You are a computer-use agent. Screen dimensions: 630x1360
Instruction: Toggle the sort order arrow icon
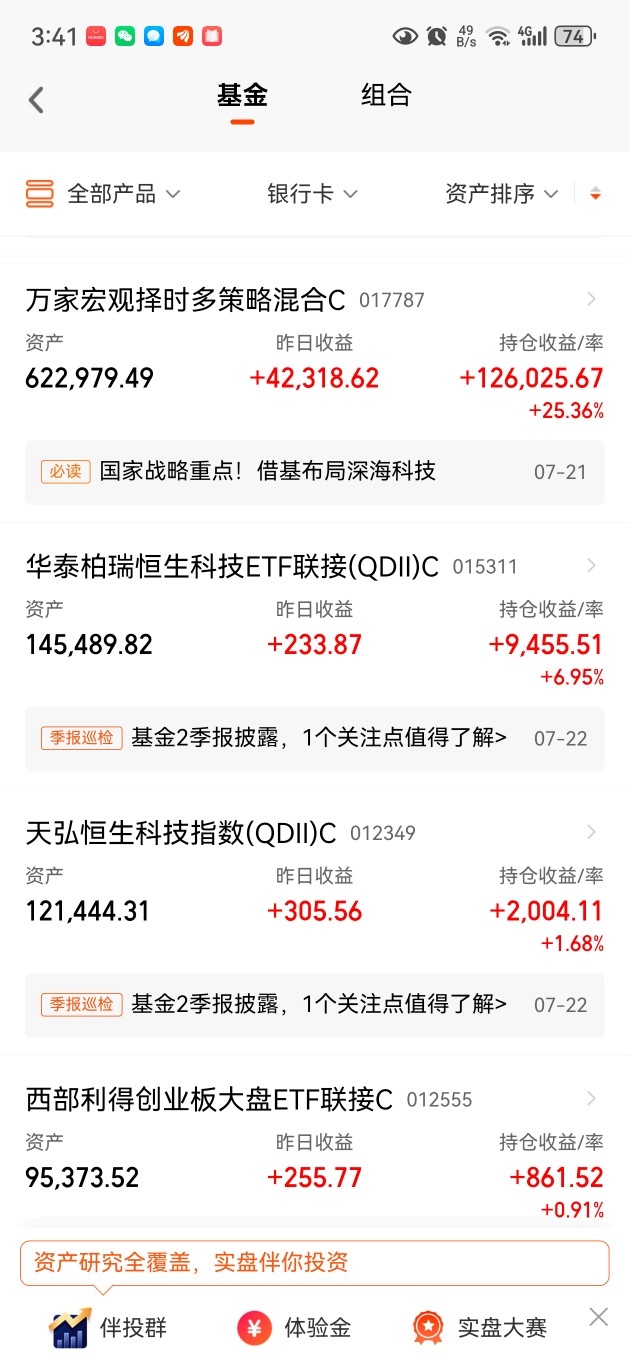595,194
